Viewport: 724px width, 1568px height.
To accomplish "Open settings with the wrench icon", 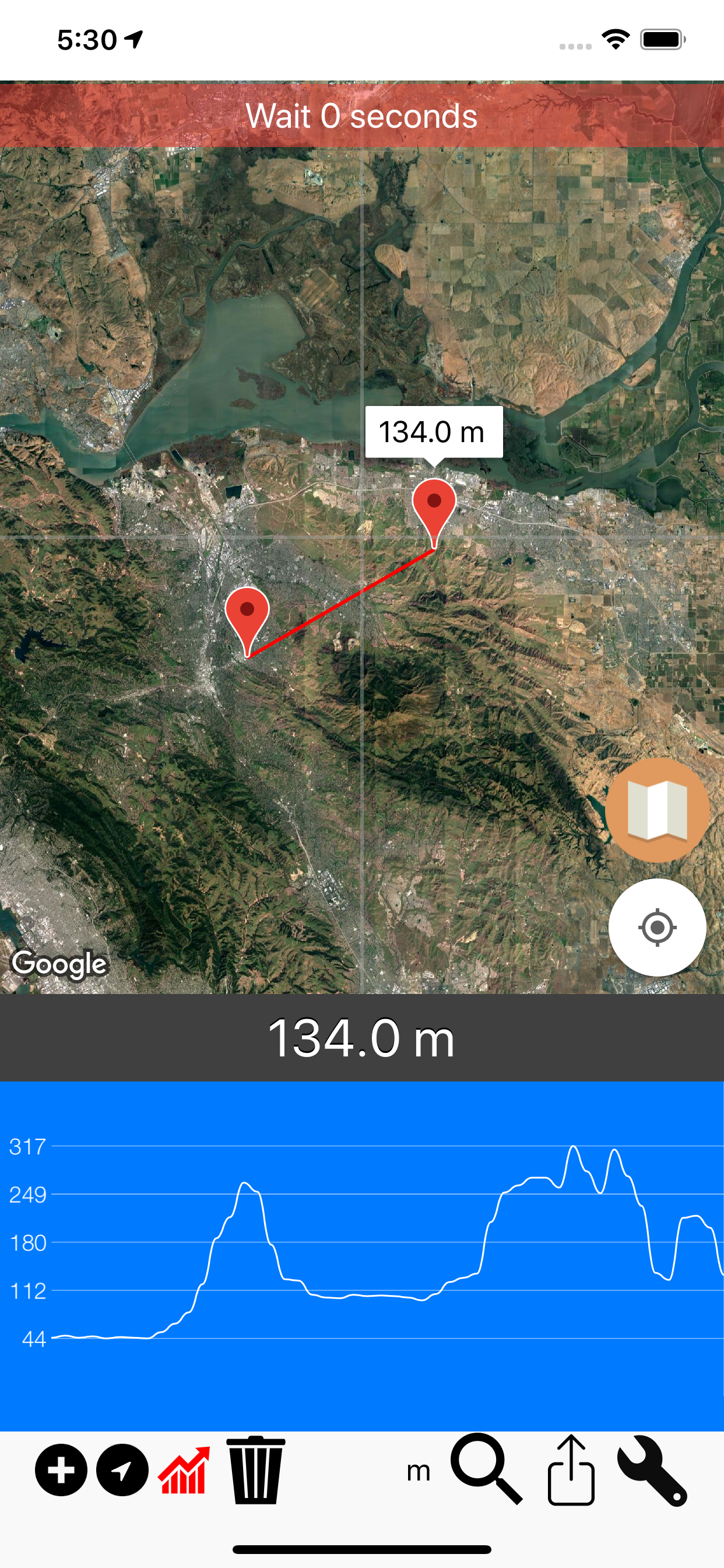I will click(x=652, y=1470).
